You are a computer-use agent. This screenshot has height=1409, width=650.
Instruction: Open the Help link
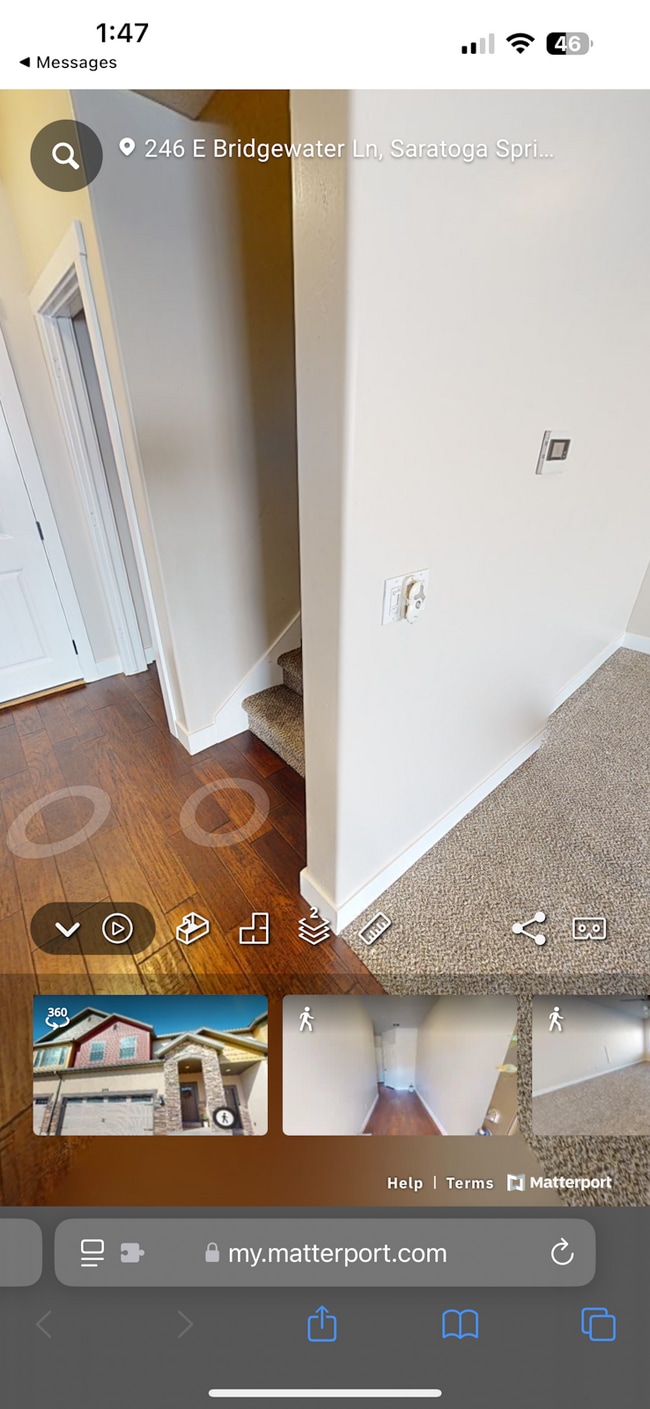[x=405, y=1183]
